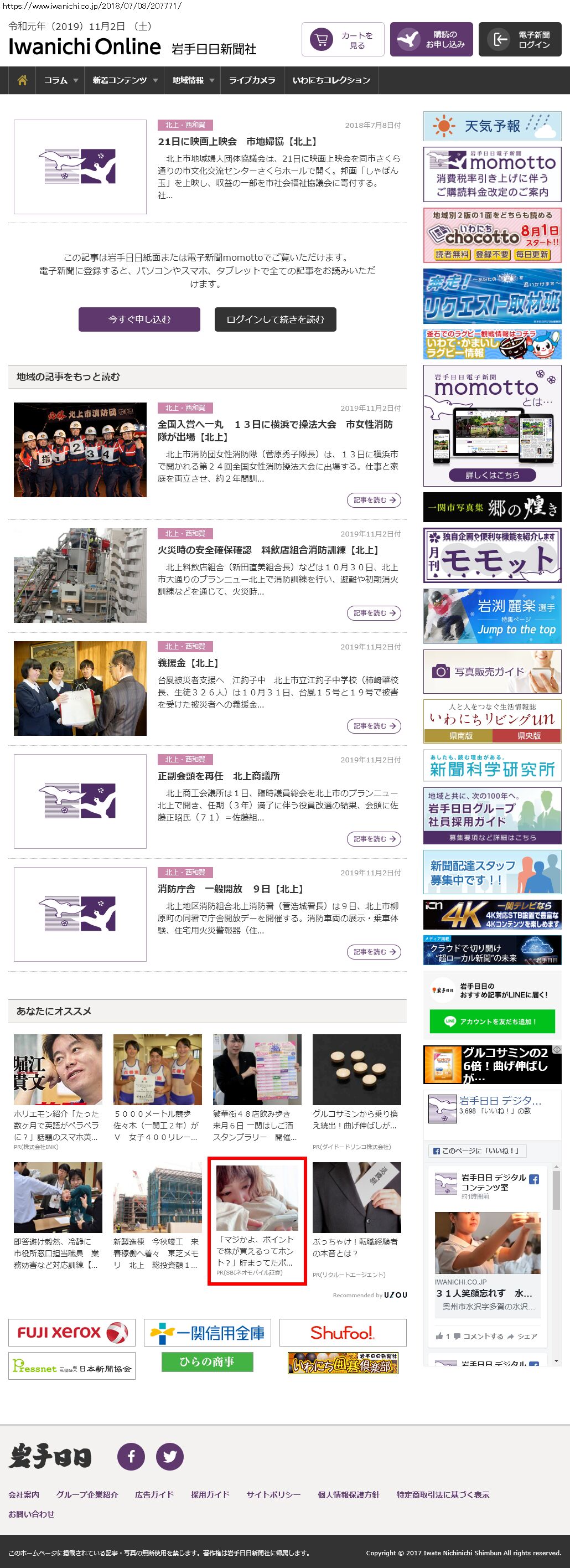Open the Facebook icon in the footer
This screenshot has height=1568, width=570.
(x=131, y=1457)
